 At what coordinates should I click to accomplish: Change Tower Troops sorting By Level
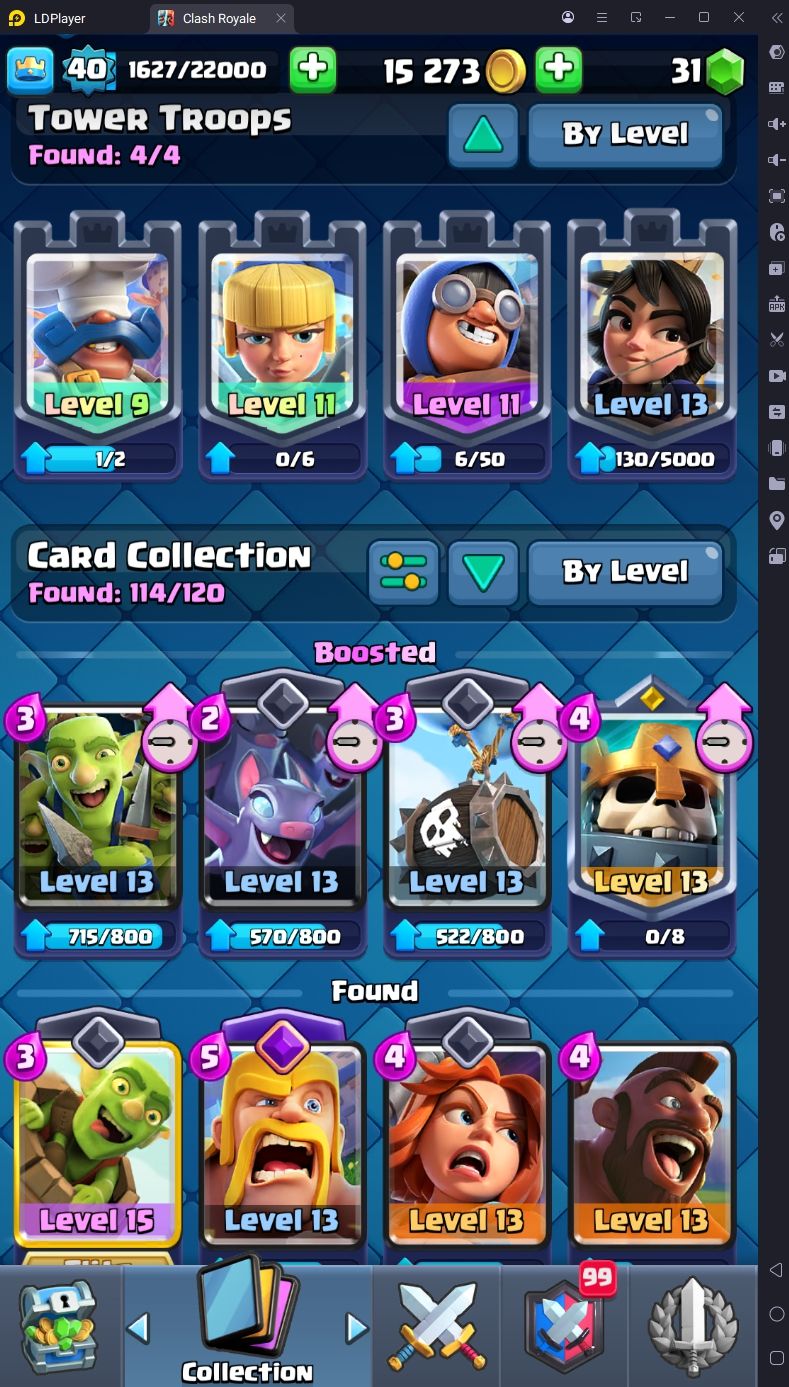[625, 134]
